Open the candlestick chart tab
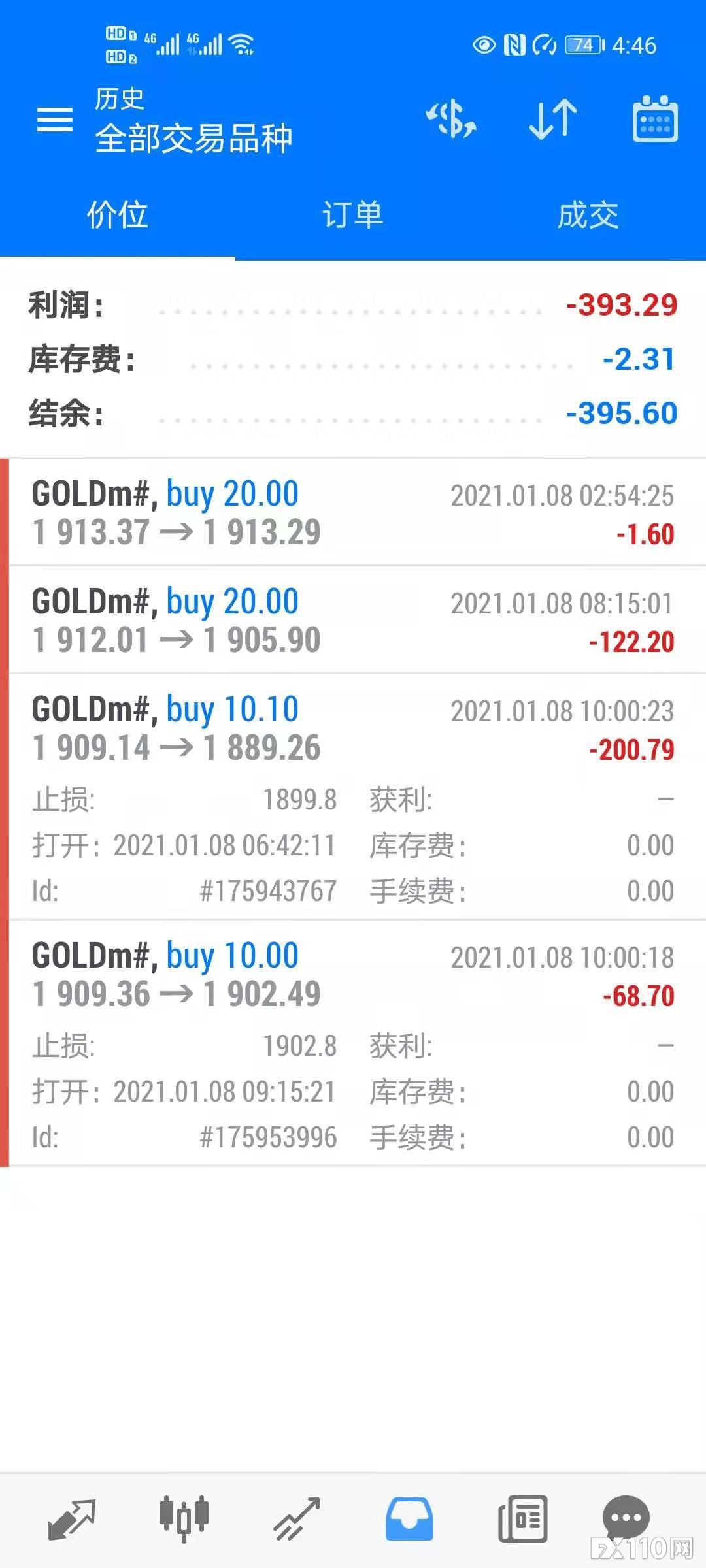 pyautogui.click(x=184, y=1520)
